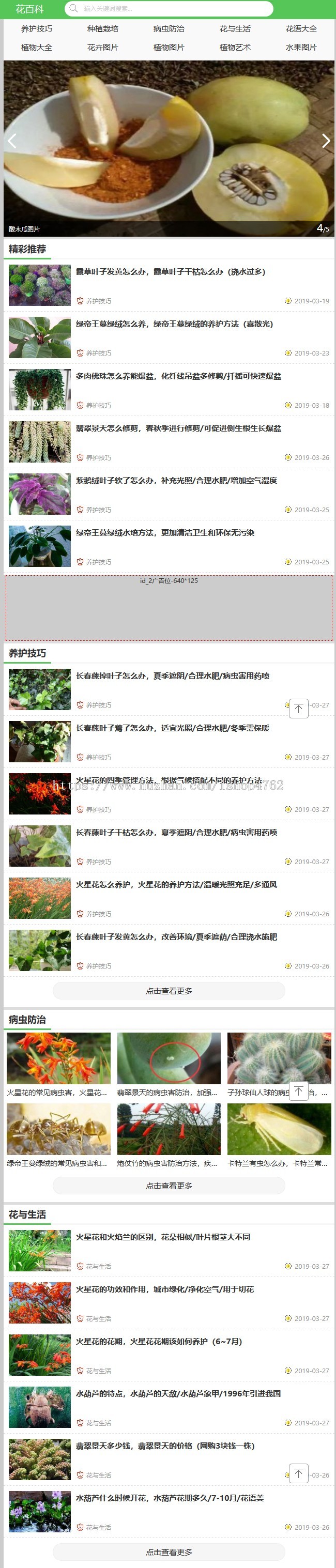Open 长春藤叶子蔫了怎么办 article
336x1568 pixels.
click(172, 728)
